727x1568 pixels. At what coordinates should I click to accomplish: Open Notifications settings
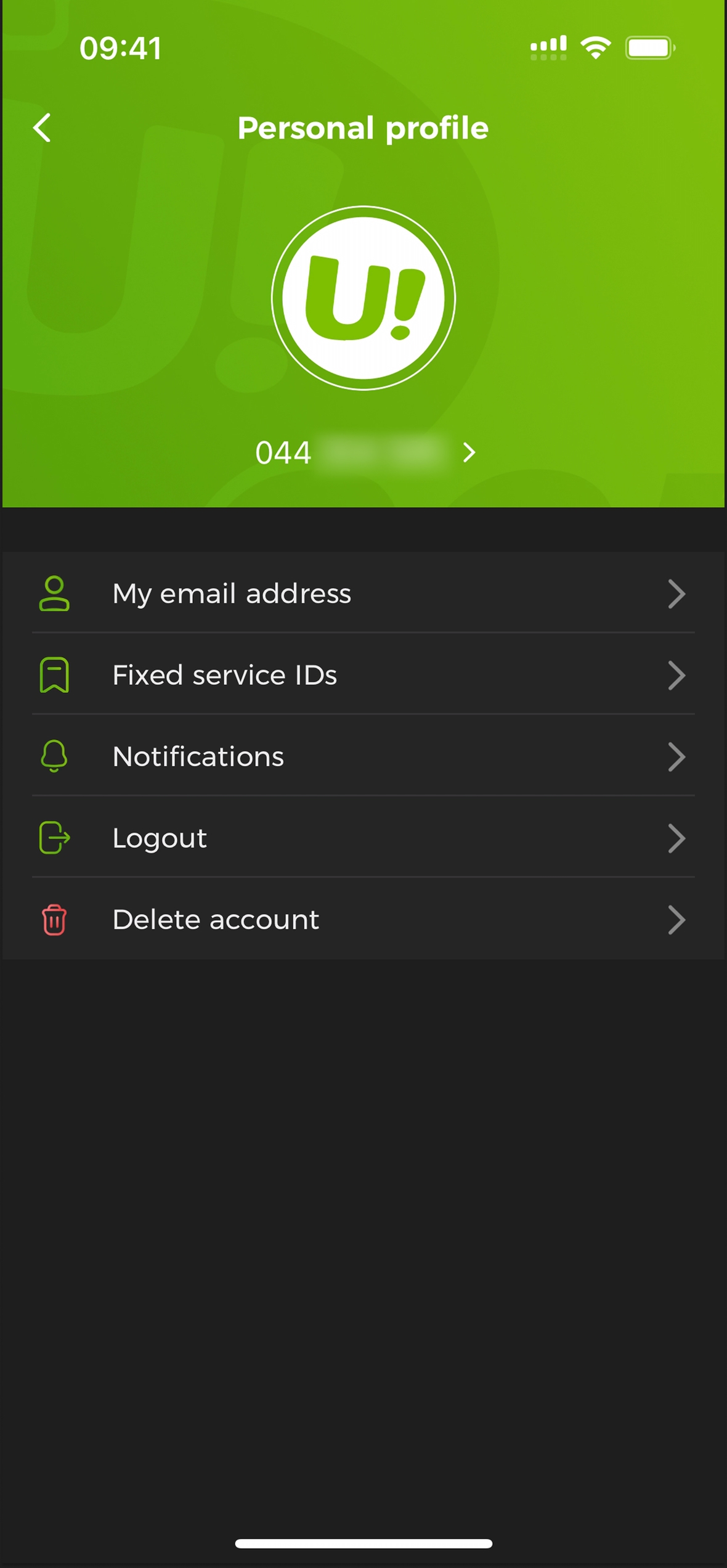[x=363, y=756]
